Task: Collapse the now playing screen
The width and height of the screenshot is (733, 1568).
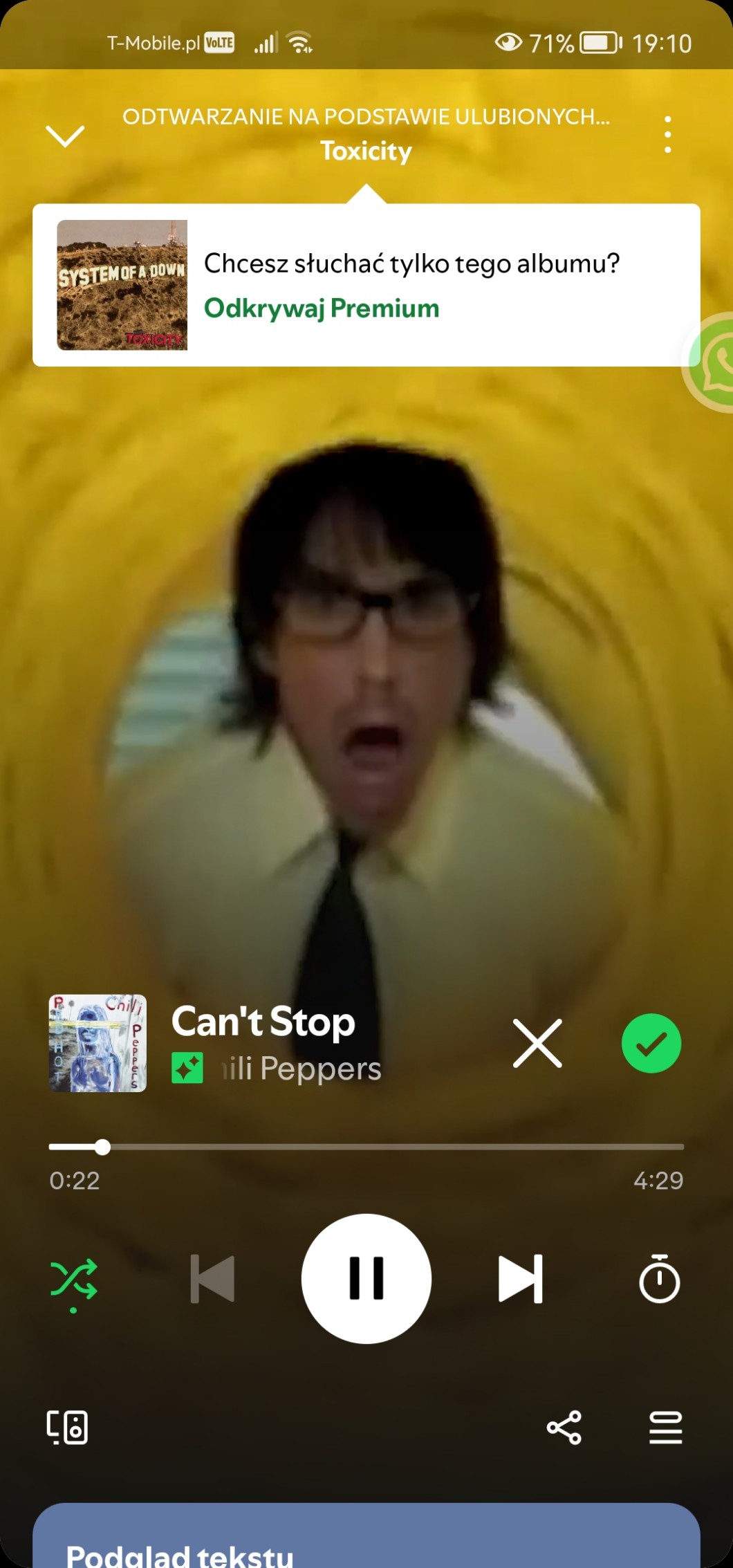Action: tap(65, 136)
